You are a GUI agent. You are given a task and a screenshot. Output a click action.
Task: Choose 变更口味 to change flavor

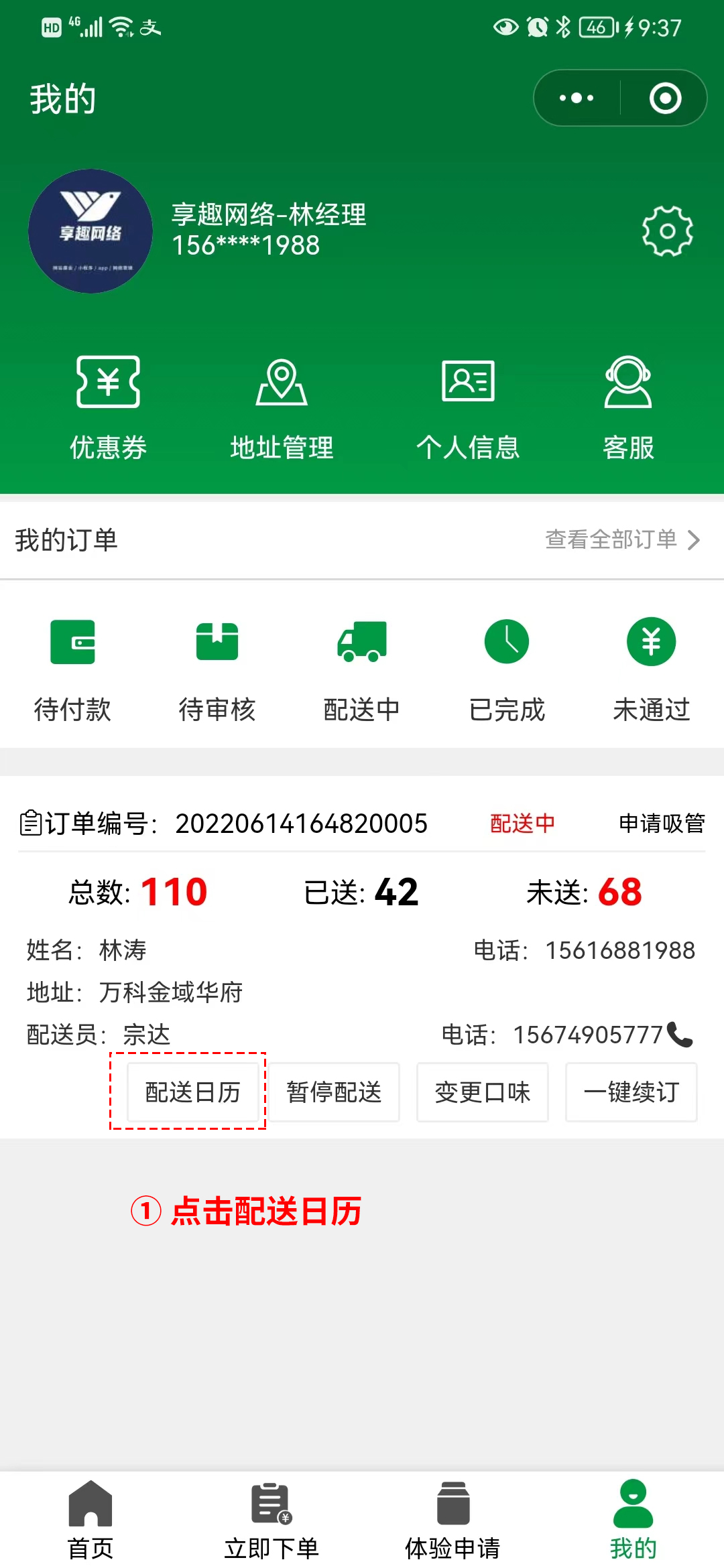[x=483, y=1092]
